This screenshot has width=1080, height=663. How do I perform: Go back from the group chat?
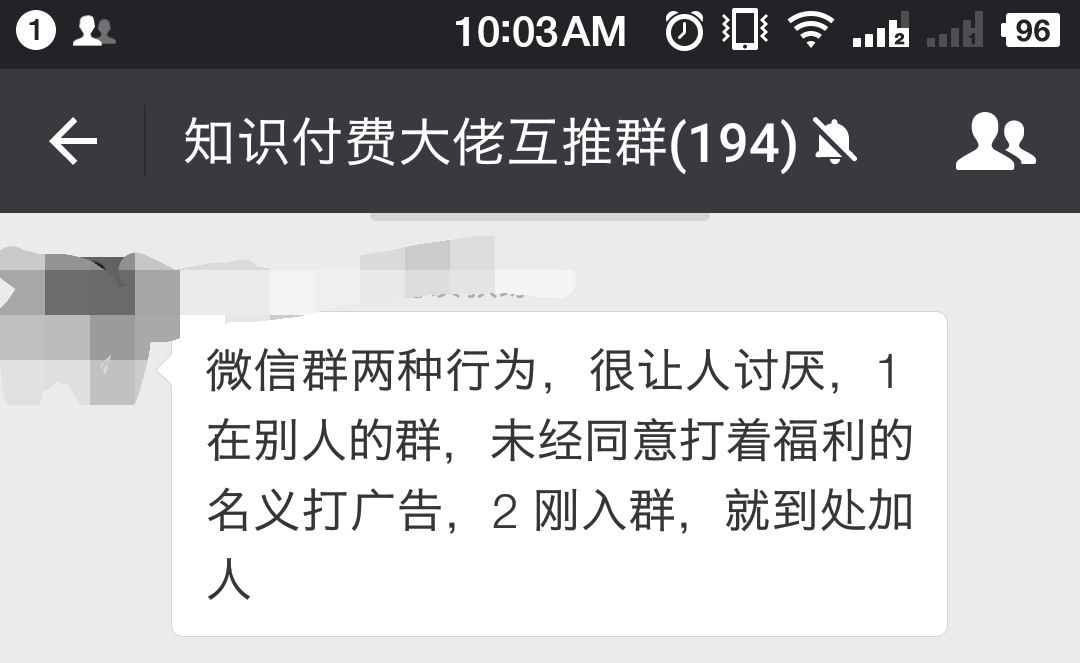(x=73, y=142)
